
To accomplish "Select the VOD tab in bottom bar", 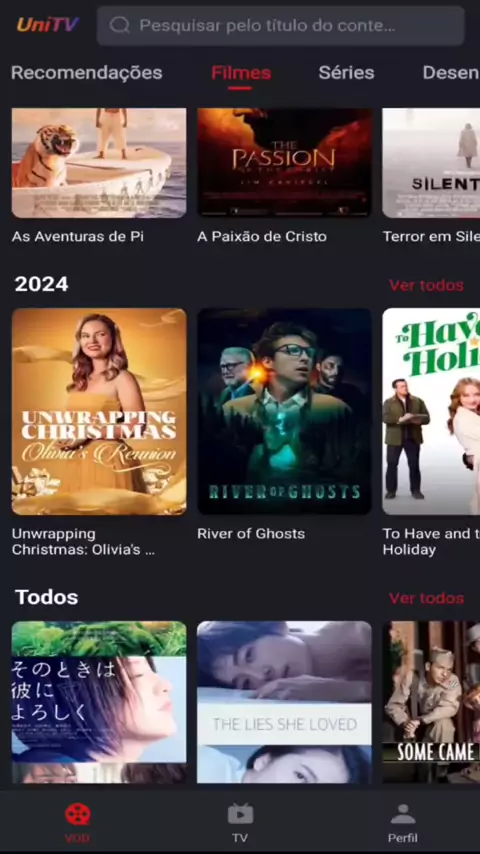I will coord(77,822).
